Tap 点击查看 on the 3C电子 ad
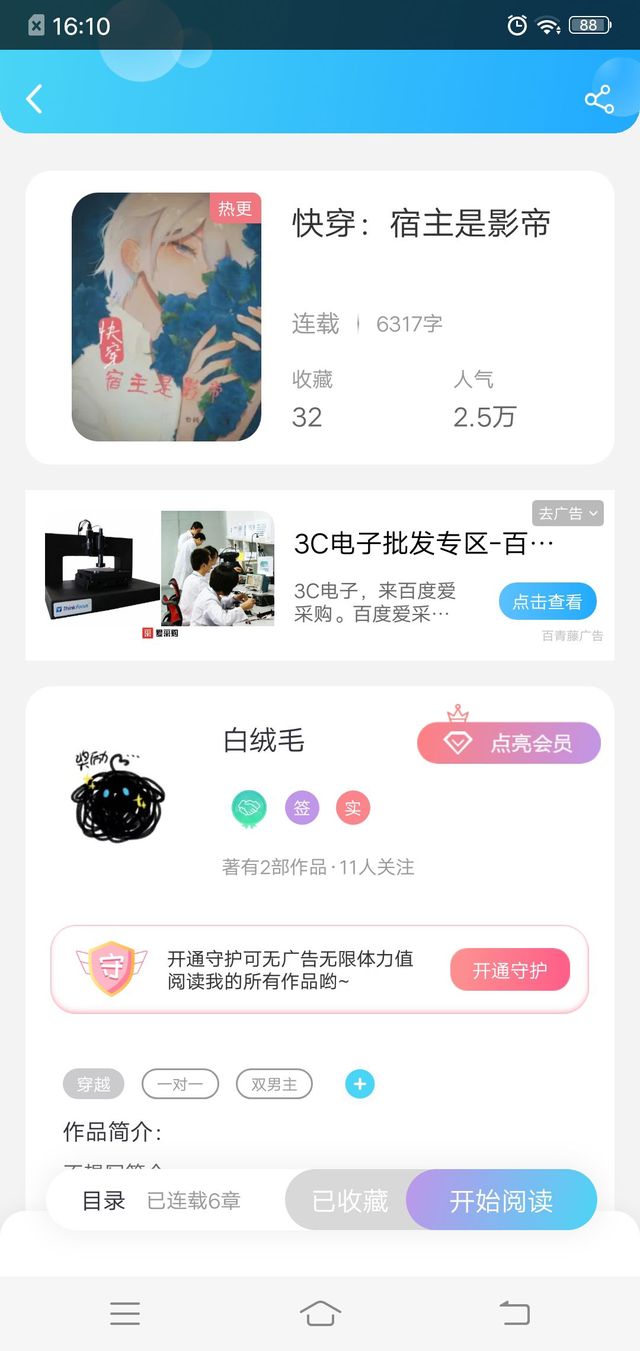This screenshot has height=1351, width=640. pyautogui.click(x=547, y=602)
